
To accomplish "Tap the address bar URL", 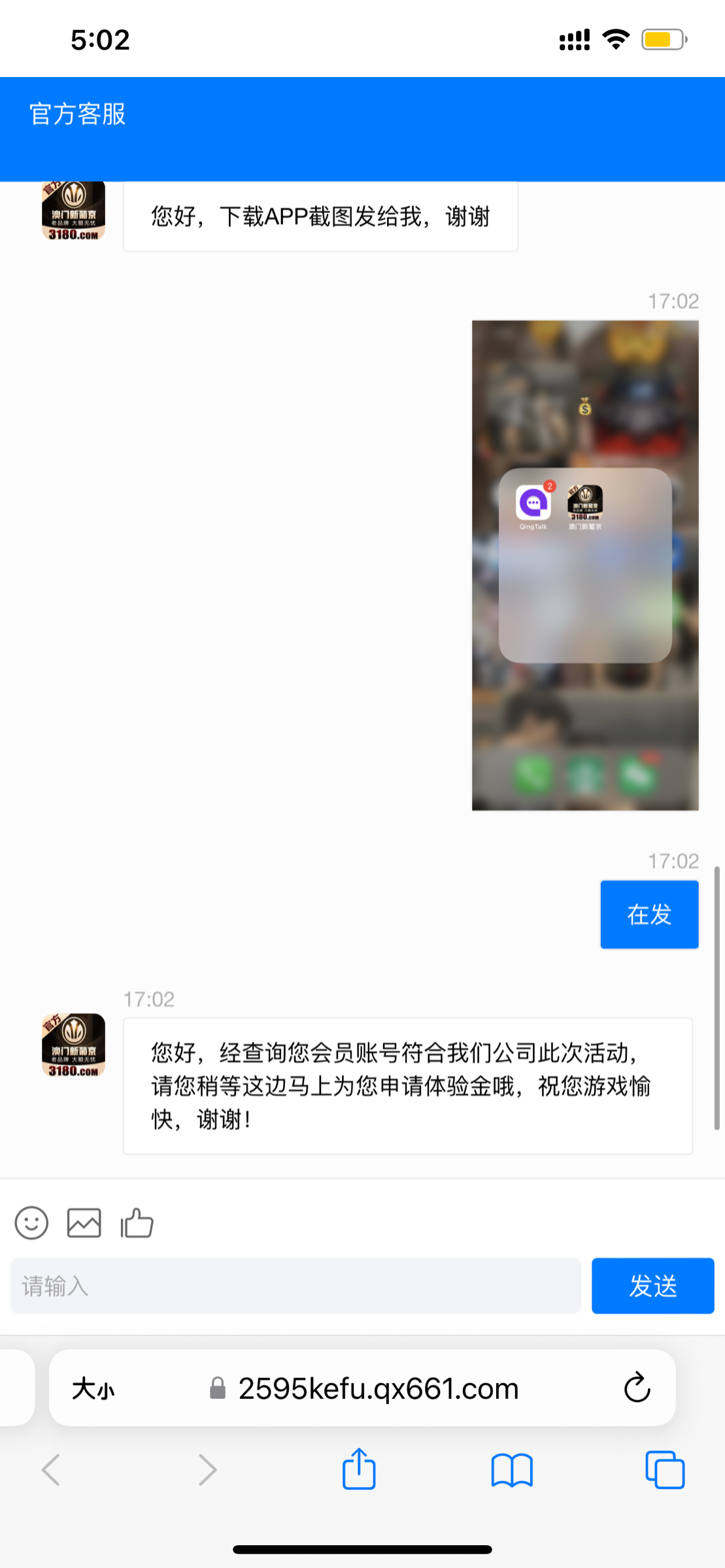I will pyautogui.click(x=378, y=1388).
